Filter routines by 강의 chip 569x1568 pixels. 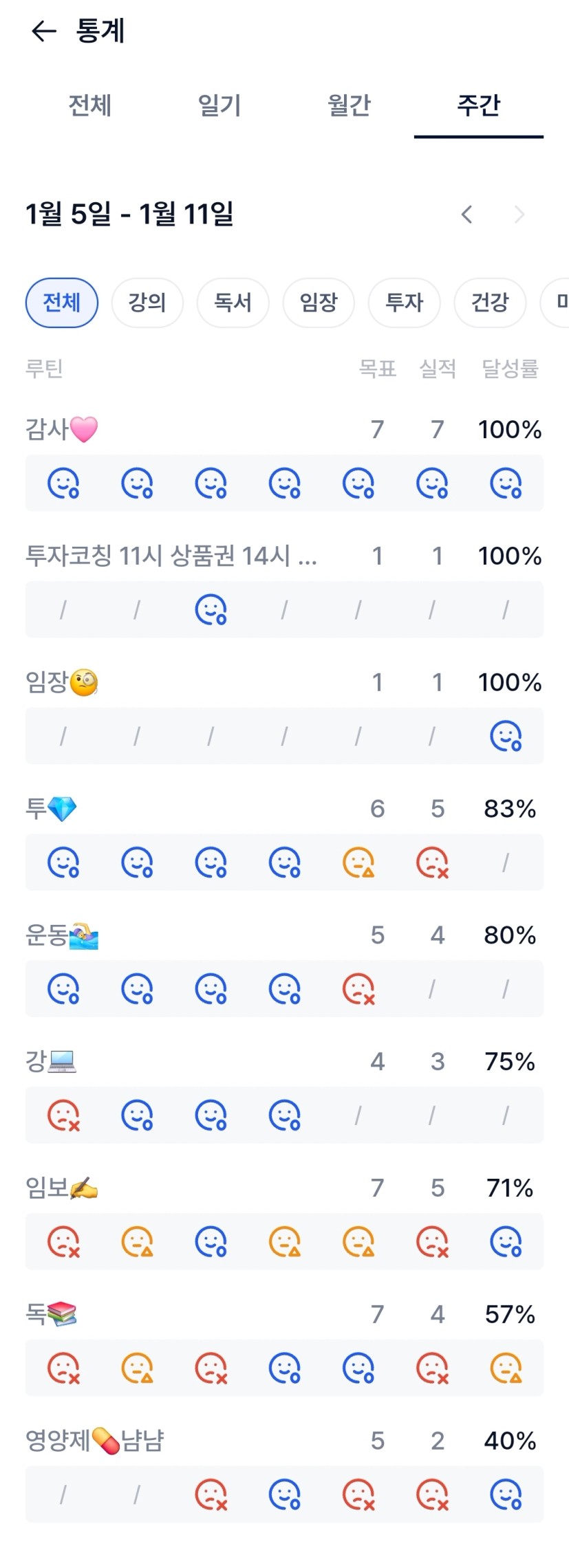[147, 303]
